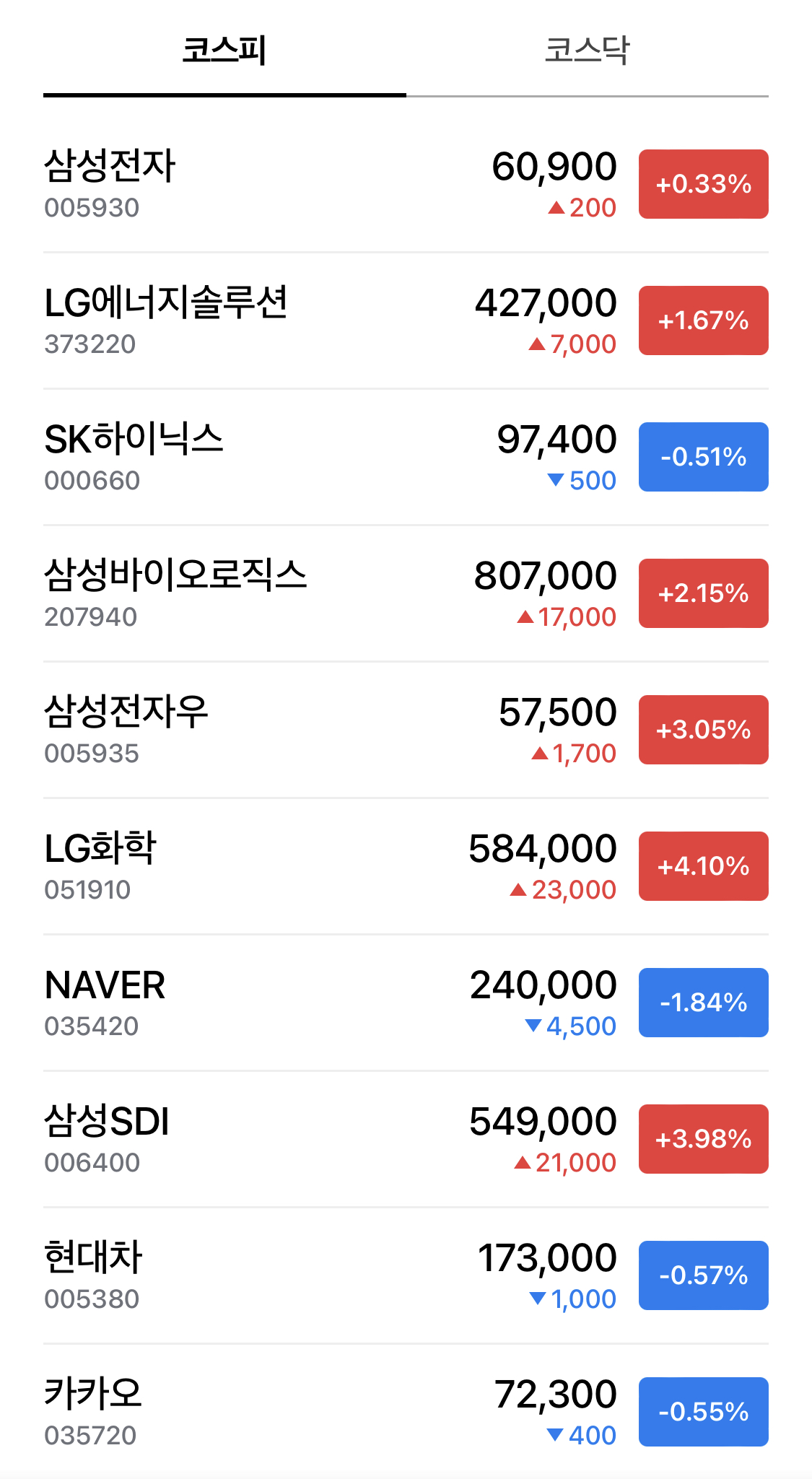Open 삼성바이오로직스 stock details
The height and width of the screenshot is (1479, 812).
pos(406,593)
